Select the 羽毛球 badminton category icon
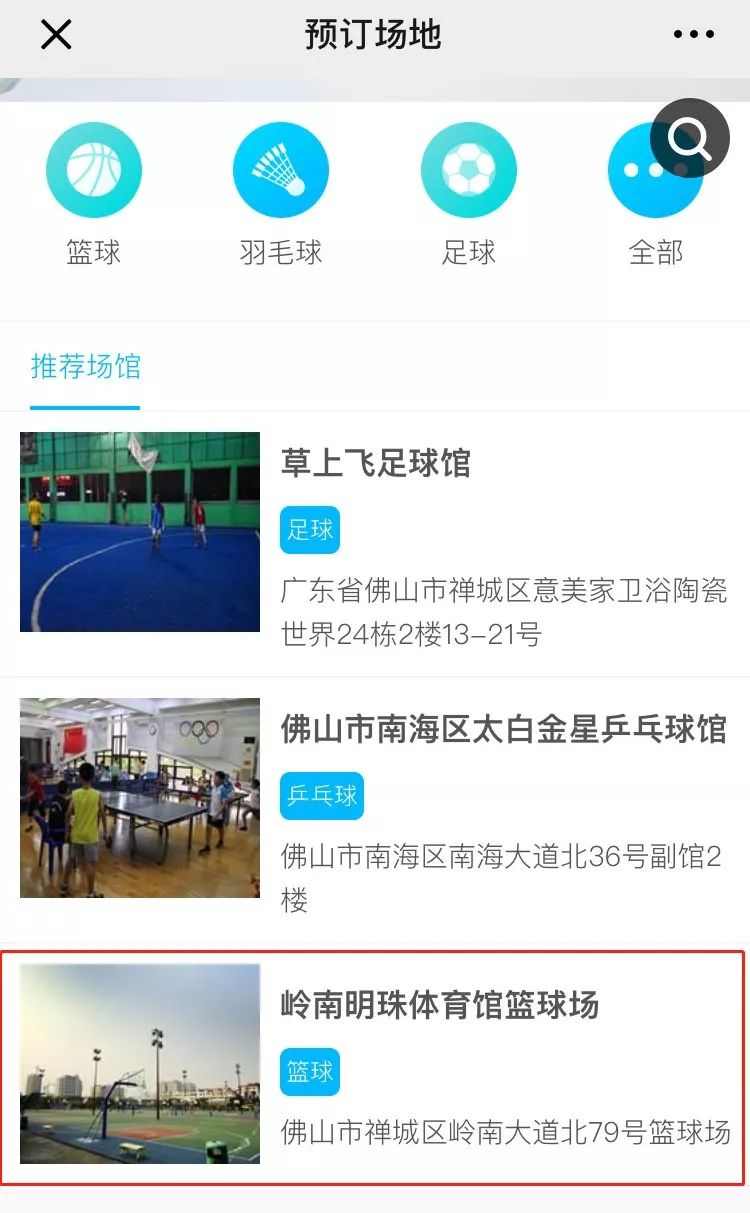750x1213 pixels. 281,168
